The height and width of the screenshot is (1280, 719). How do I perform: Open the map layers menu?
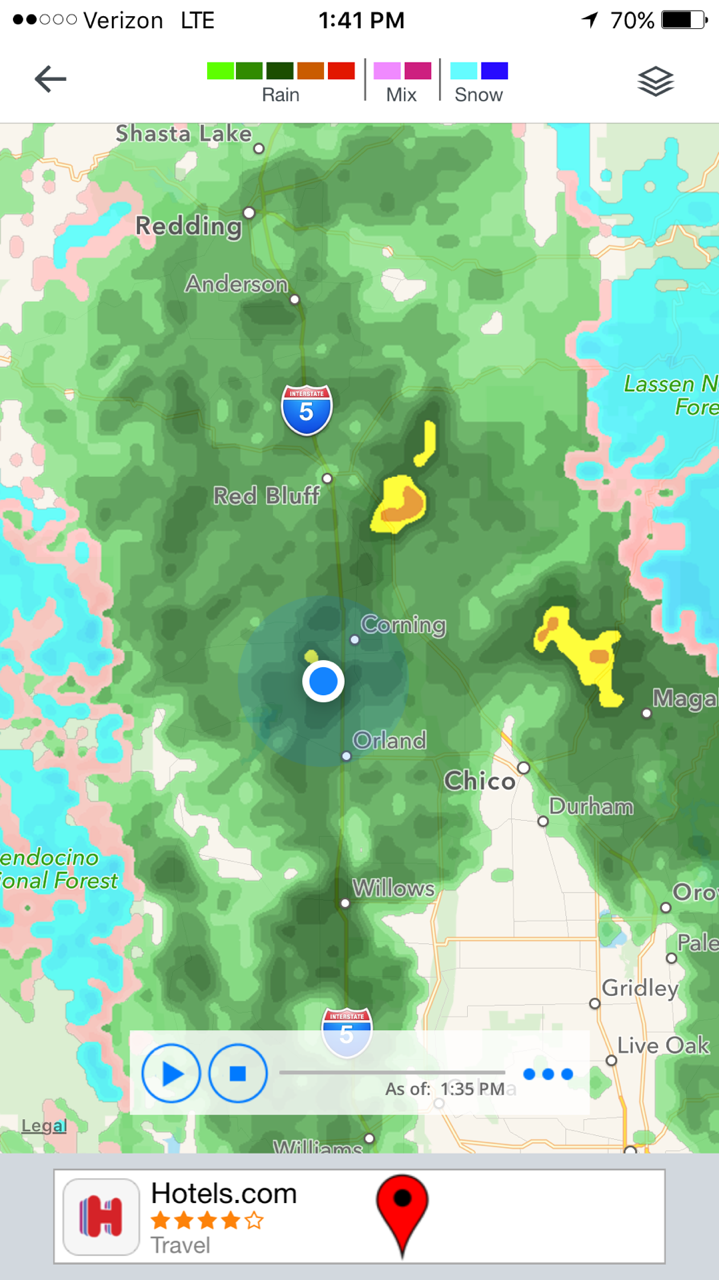click(x=656, y=81)
